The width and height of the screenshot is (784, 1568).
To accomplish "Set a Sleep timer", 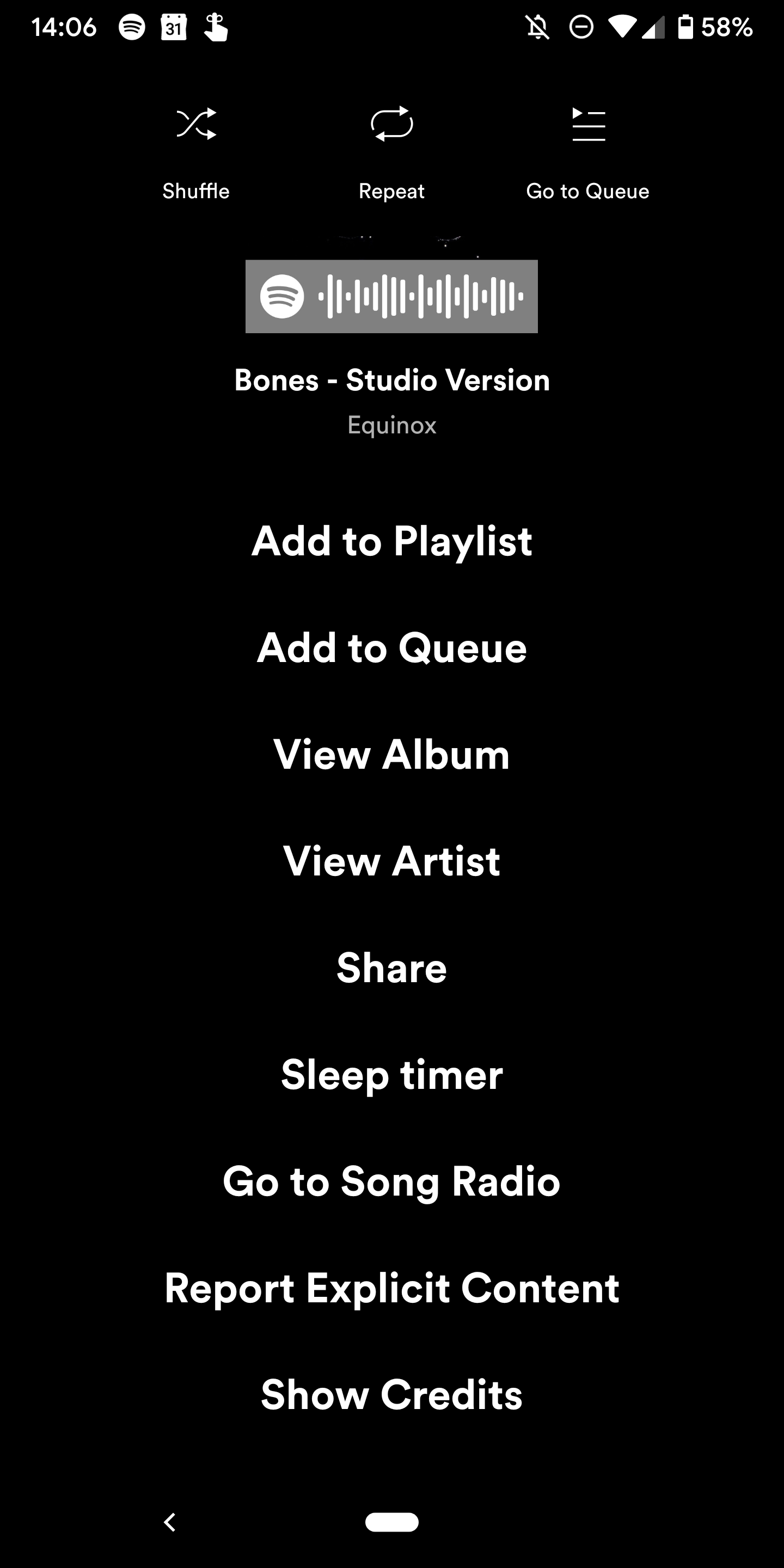I will (x=391, y=1074).
